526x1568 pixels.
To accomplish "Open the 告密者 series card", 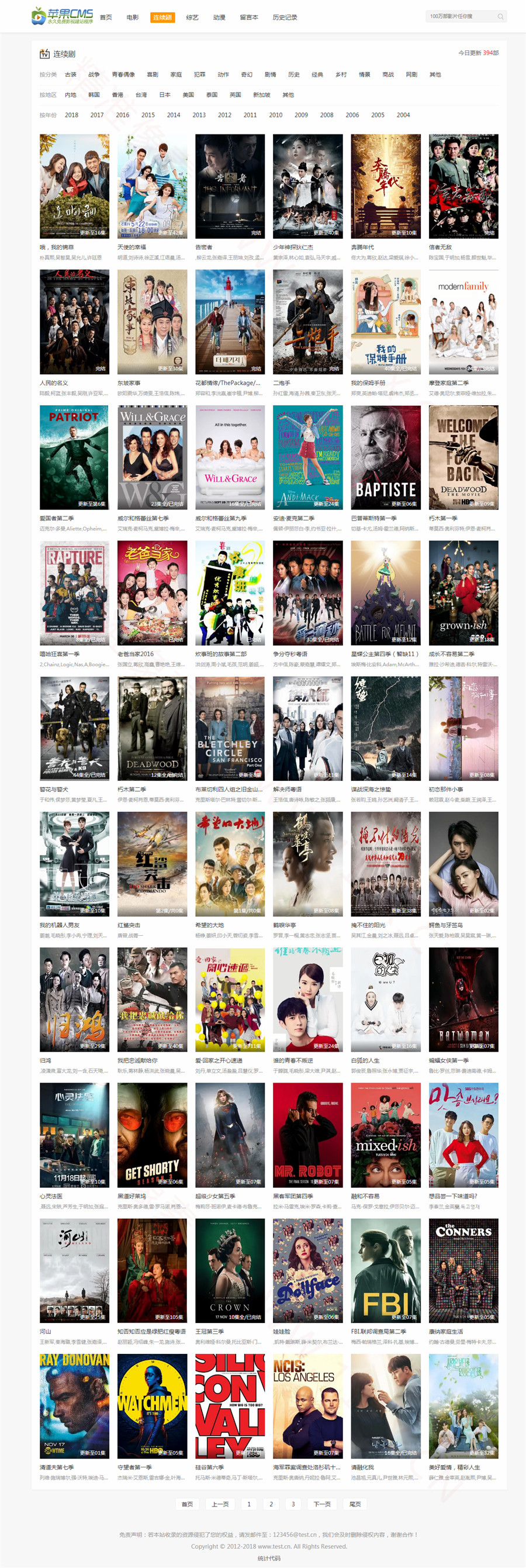I will (230, 186).
